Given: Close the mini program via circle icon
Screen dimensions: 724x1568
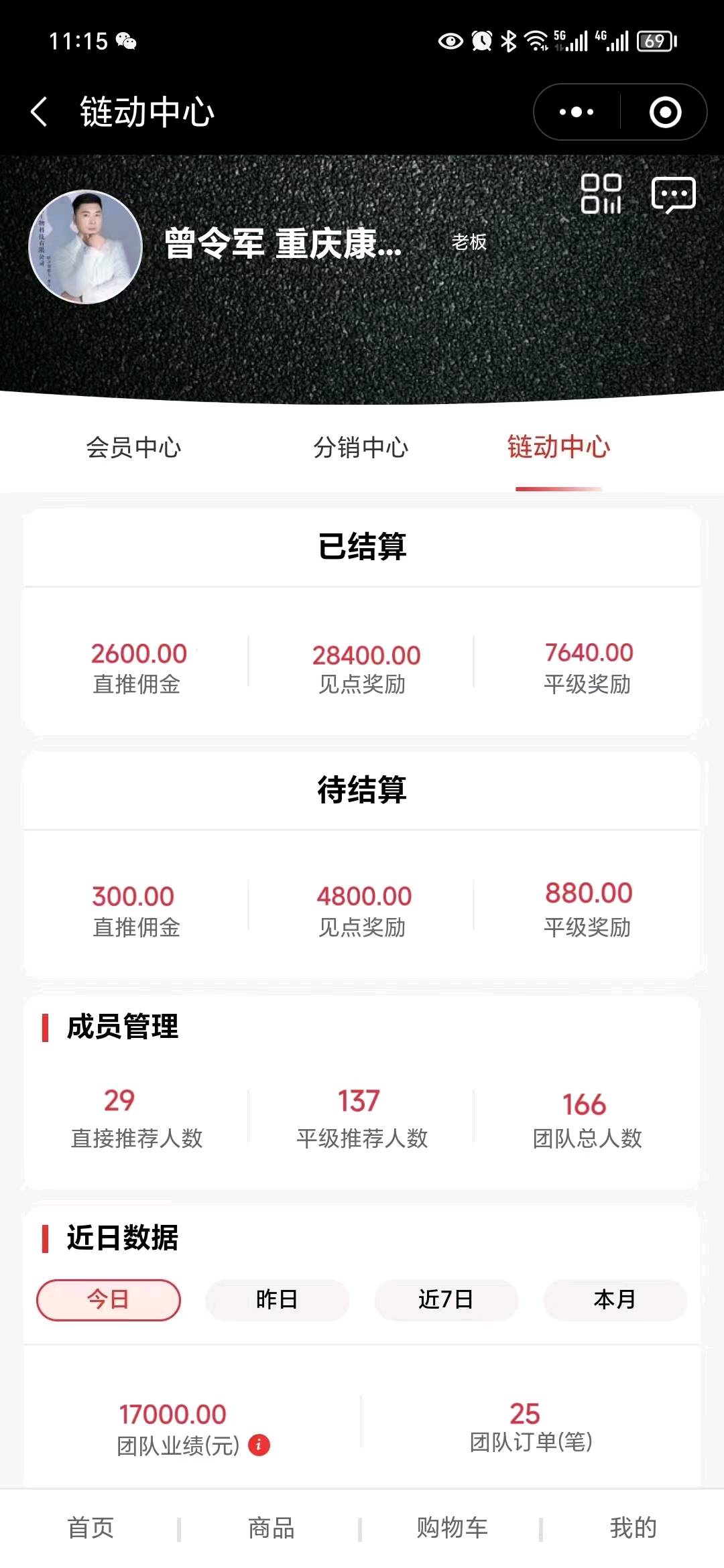Looking at the screenshot, I should [665, 112].
